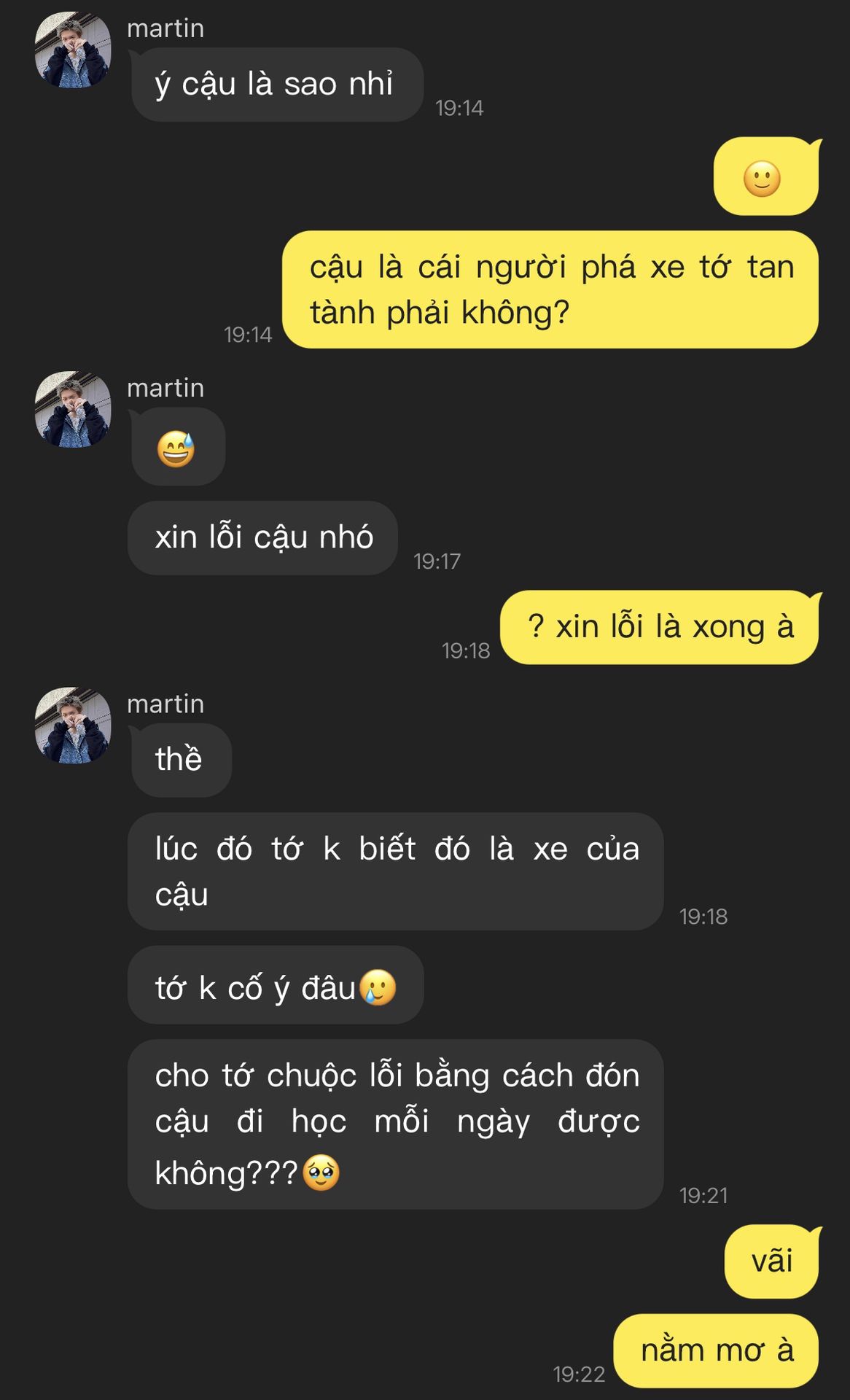Viewport: 850px width, 1400px height.
Task: View martin's profile photo above "xin lỗi cậu nhó"
Action: click(x=73, y=410)
